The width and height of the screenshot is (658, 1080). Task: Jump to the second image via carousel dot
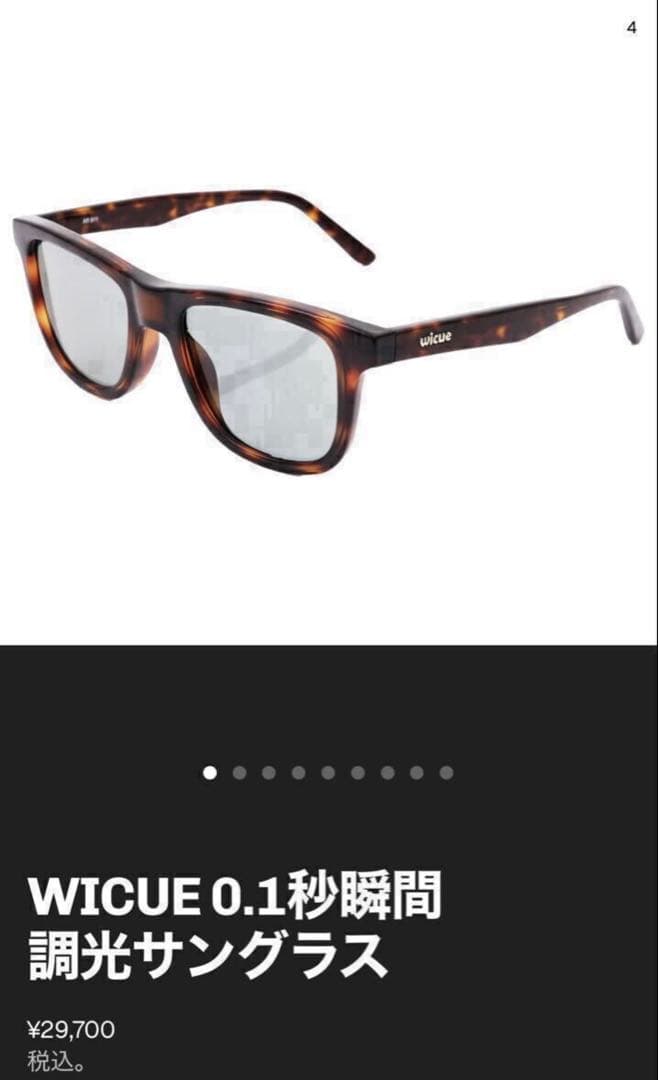(x=240, y=772)
